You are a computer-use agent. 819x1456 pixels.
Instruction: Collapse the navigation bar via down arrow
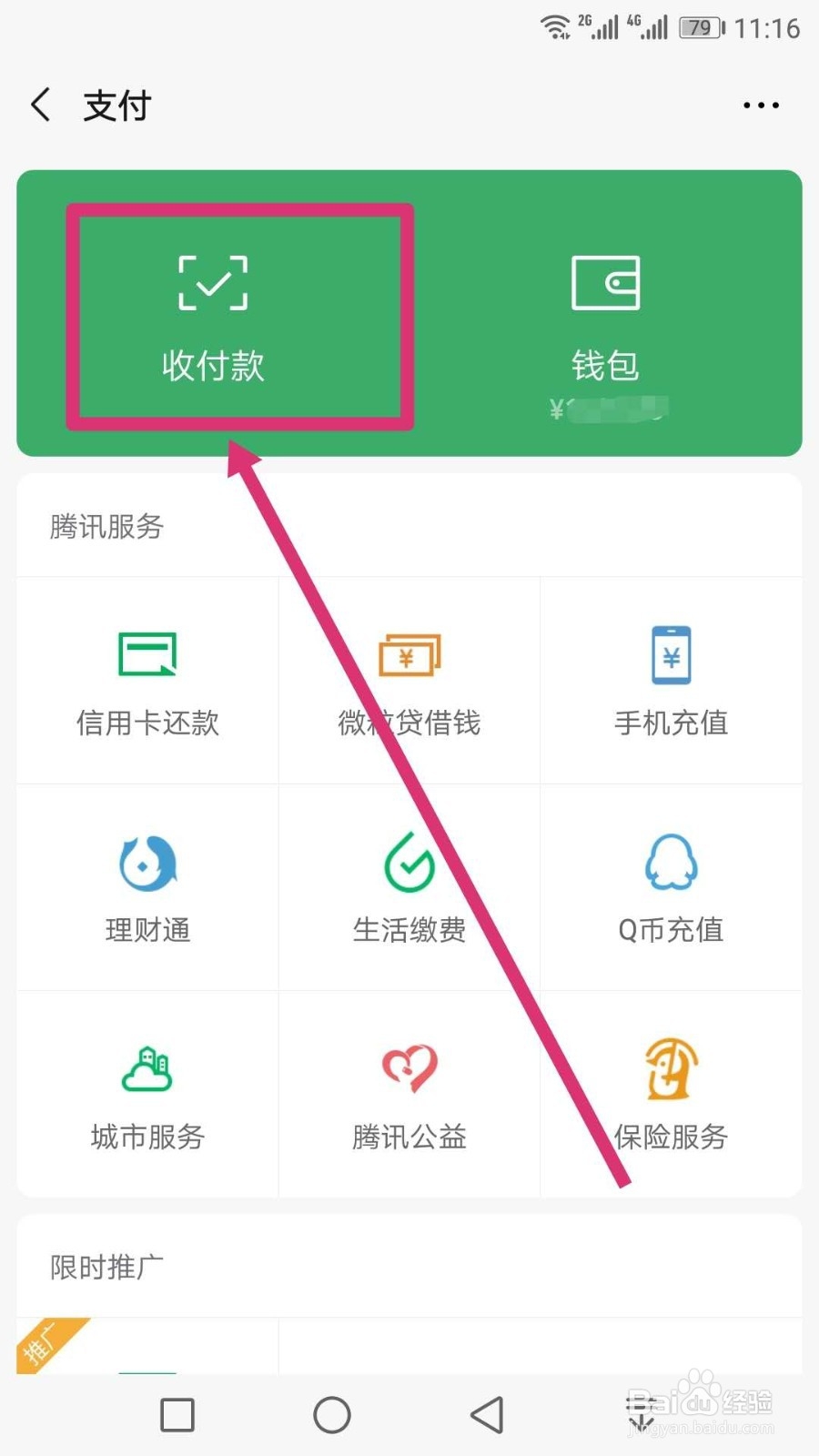coord(642,1413)
